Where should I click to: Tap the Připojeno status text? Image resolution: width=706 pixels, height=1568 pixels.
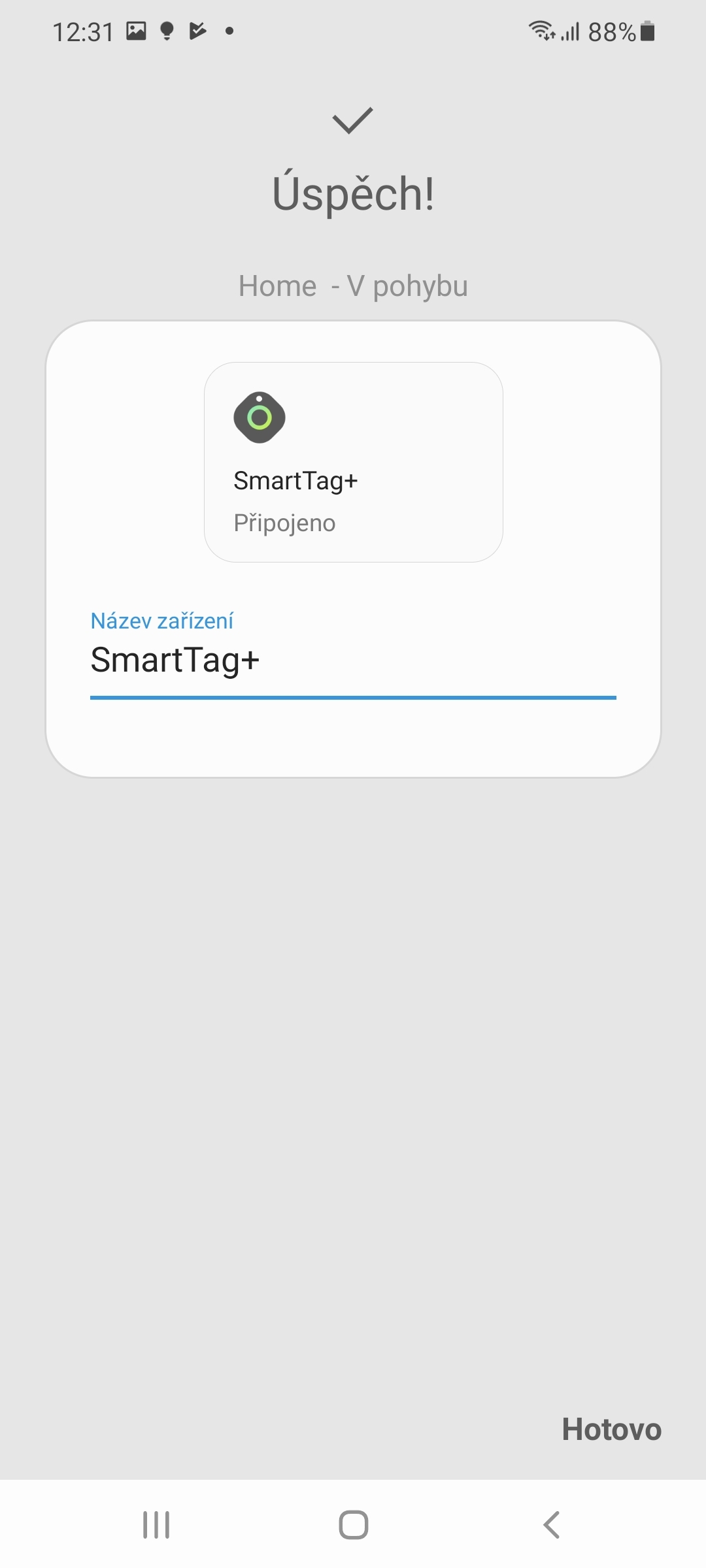[285, 521]
